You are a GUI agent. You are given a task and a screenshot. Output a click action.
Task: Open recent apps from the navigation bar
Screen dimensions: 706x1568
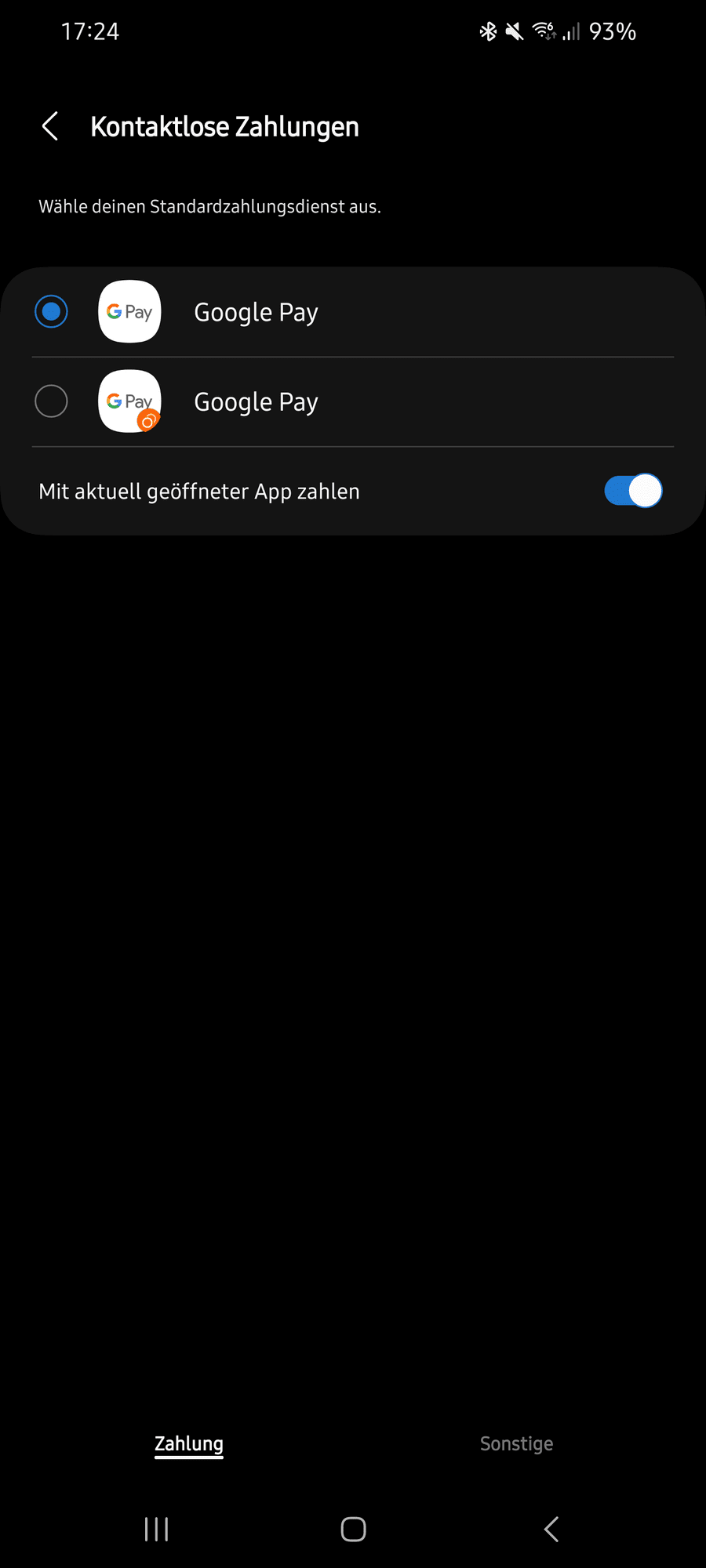click(x=157, y=1529)
